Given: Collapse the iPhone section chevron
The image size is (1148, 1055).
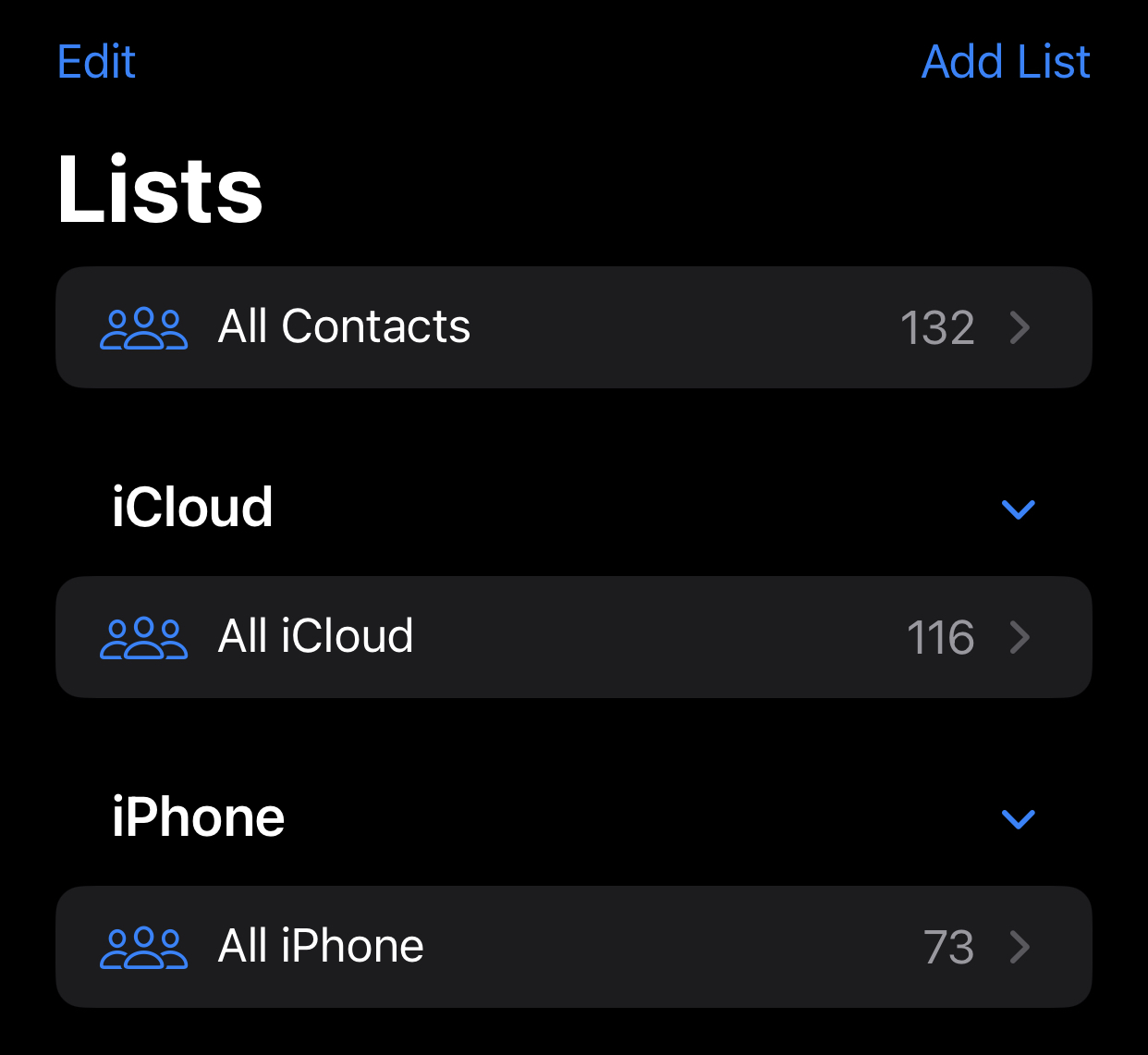Looking at the screenshot, I should click(x=1018, y=818).
